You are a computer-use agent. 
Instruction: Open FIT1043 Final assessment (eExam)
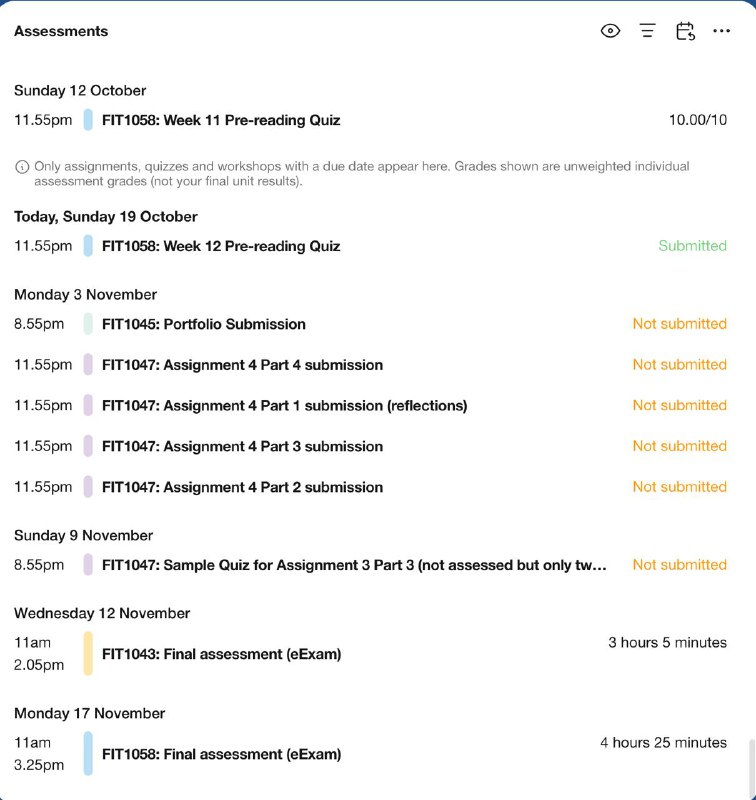(221, 654)
